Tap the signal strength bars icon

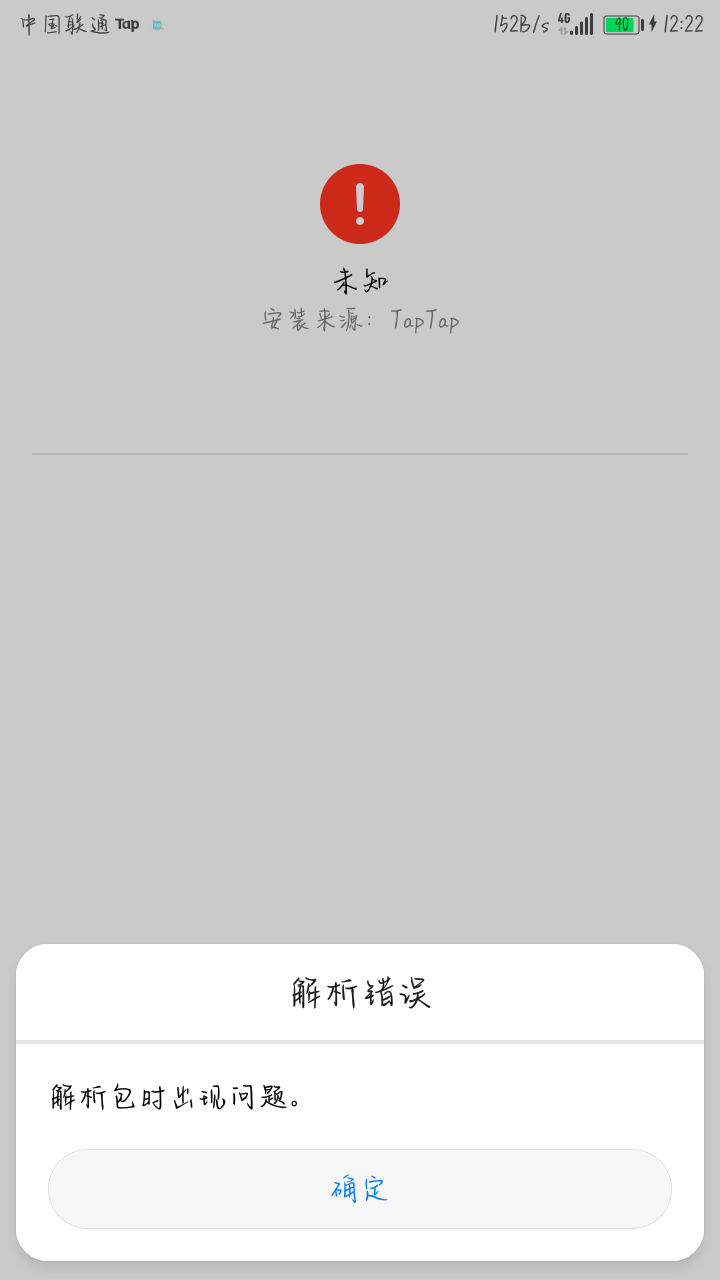(x=583, y=22)
